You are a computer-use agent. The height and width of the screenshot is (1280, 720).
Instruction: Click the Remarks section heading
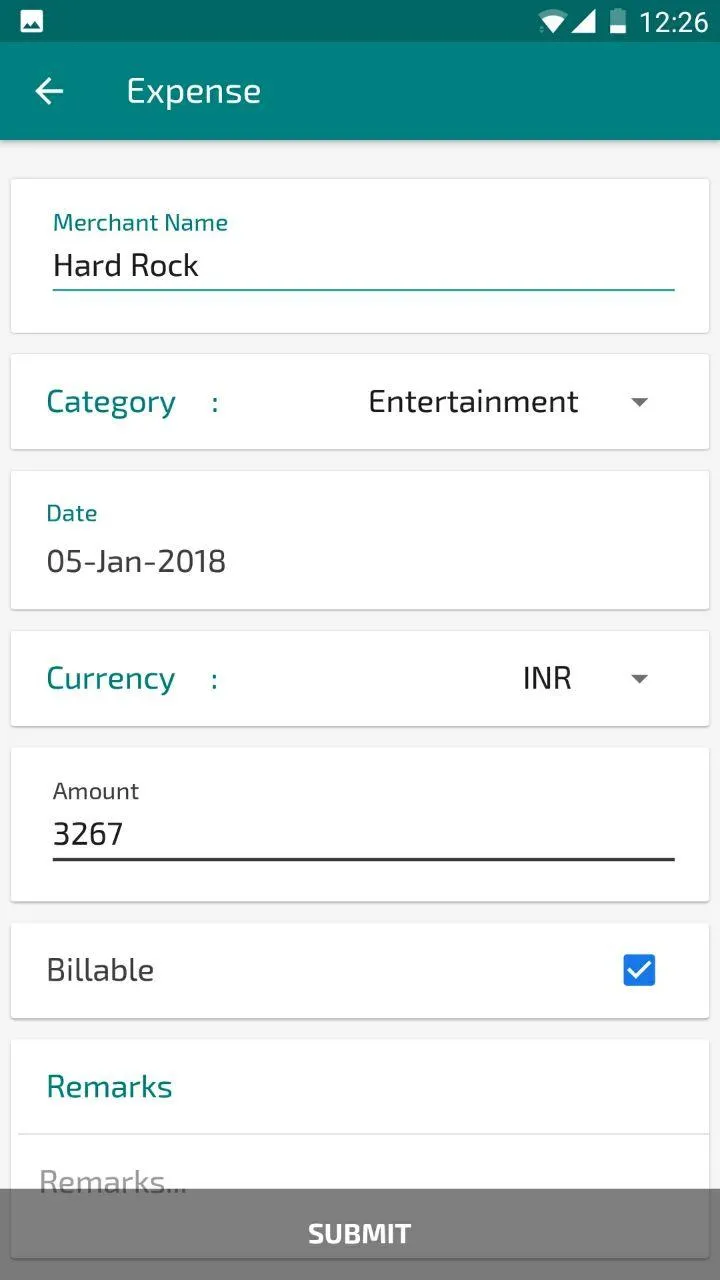point(109,1086)
